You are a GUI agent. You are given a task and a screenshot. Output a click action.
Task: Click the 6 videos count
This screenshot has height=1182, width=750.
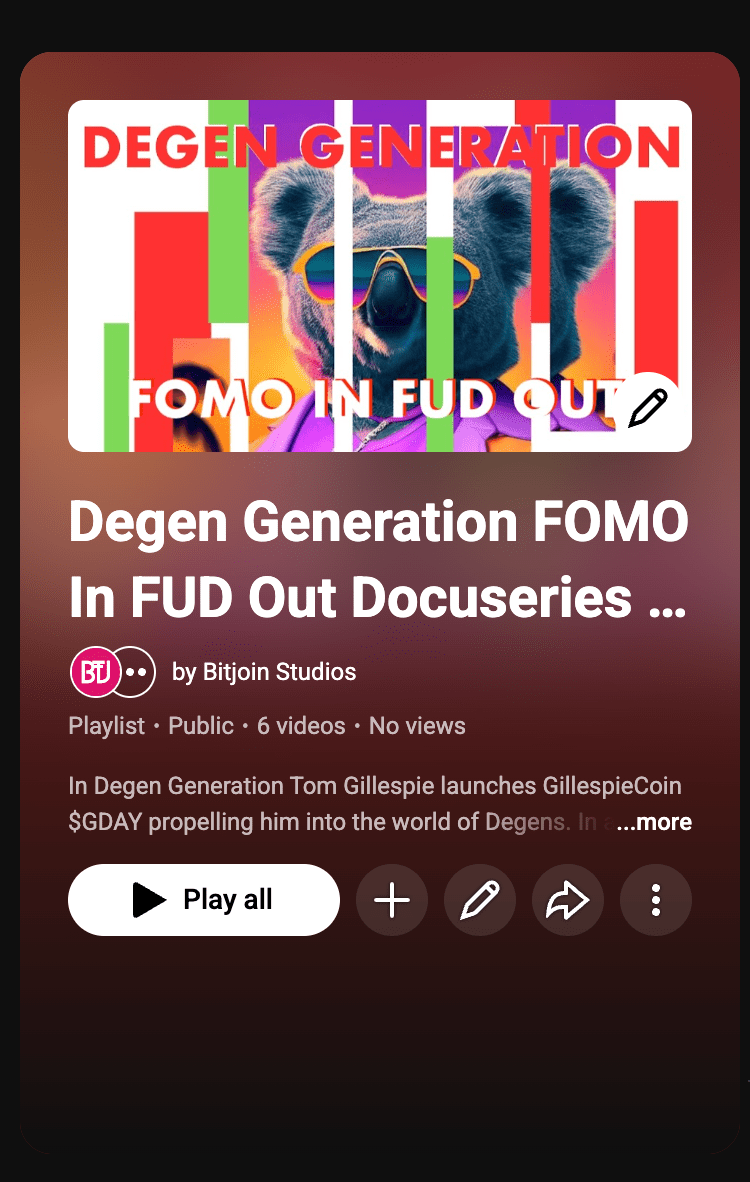[303, 726]
